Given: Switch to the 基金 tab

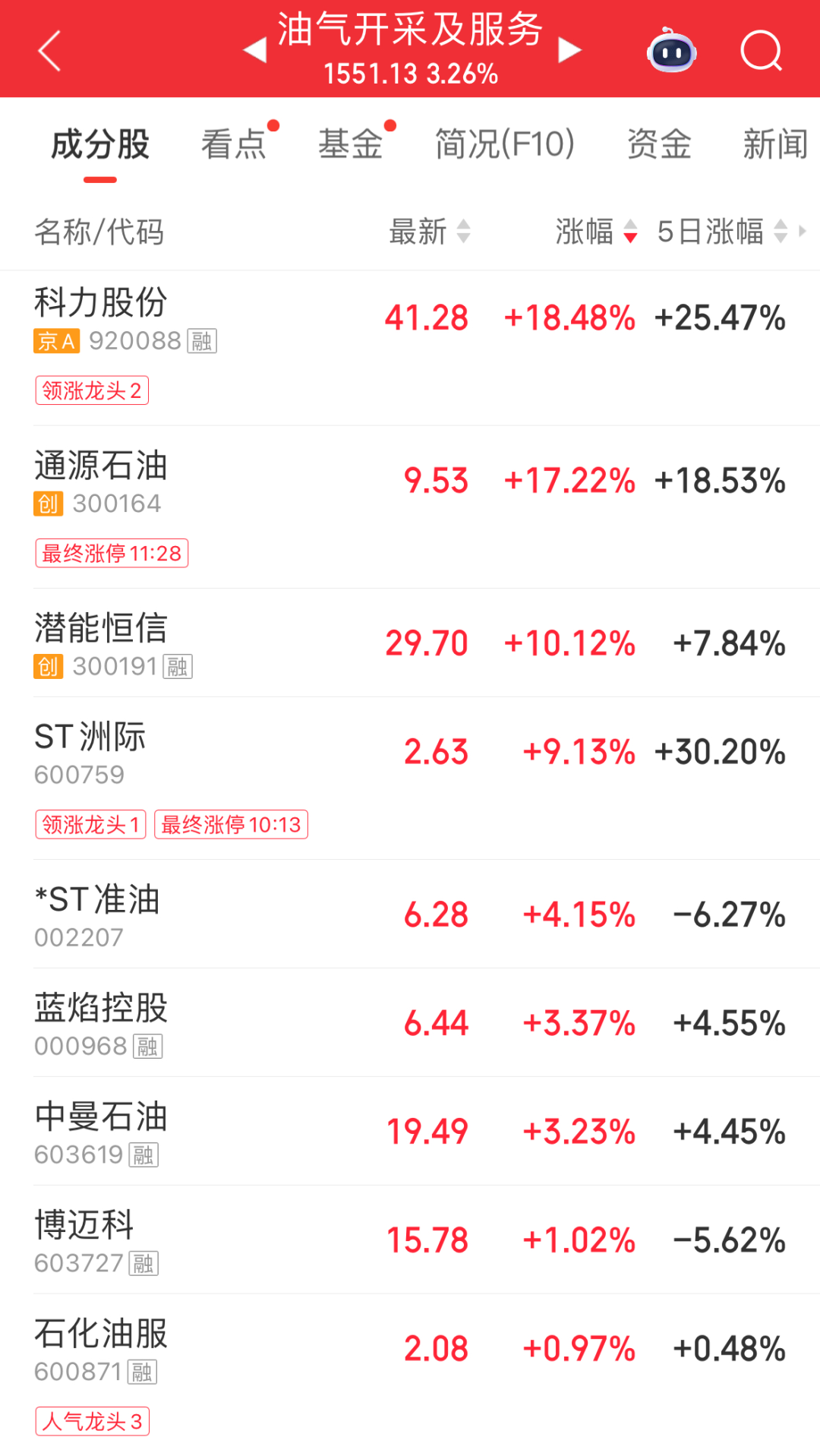Looking at the screenshot, I should pos(350,144).
